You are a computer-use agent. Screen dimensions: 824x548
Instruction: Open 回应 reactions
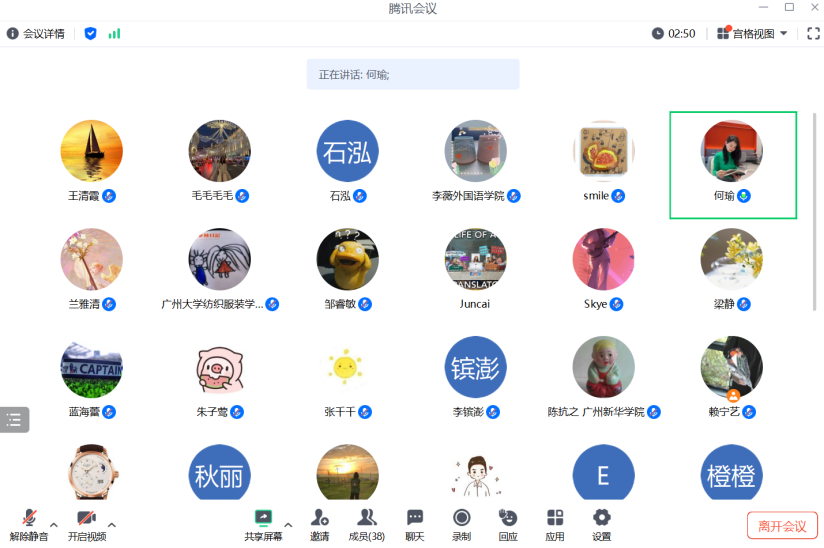tap(508, 524)
